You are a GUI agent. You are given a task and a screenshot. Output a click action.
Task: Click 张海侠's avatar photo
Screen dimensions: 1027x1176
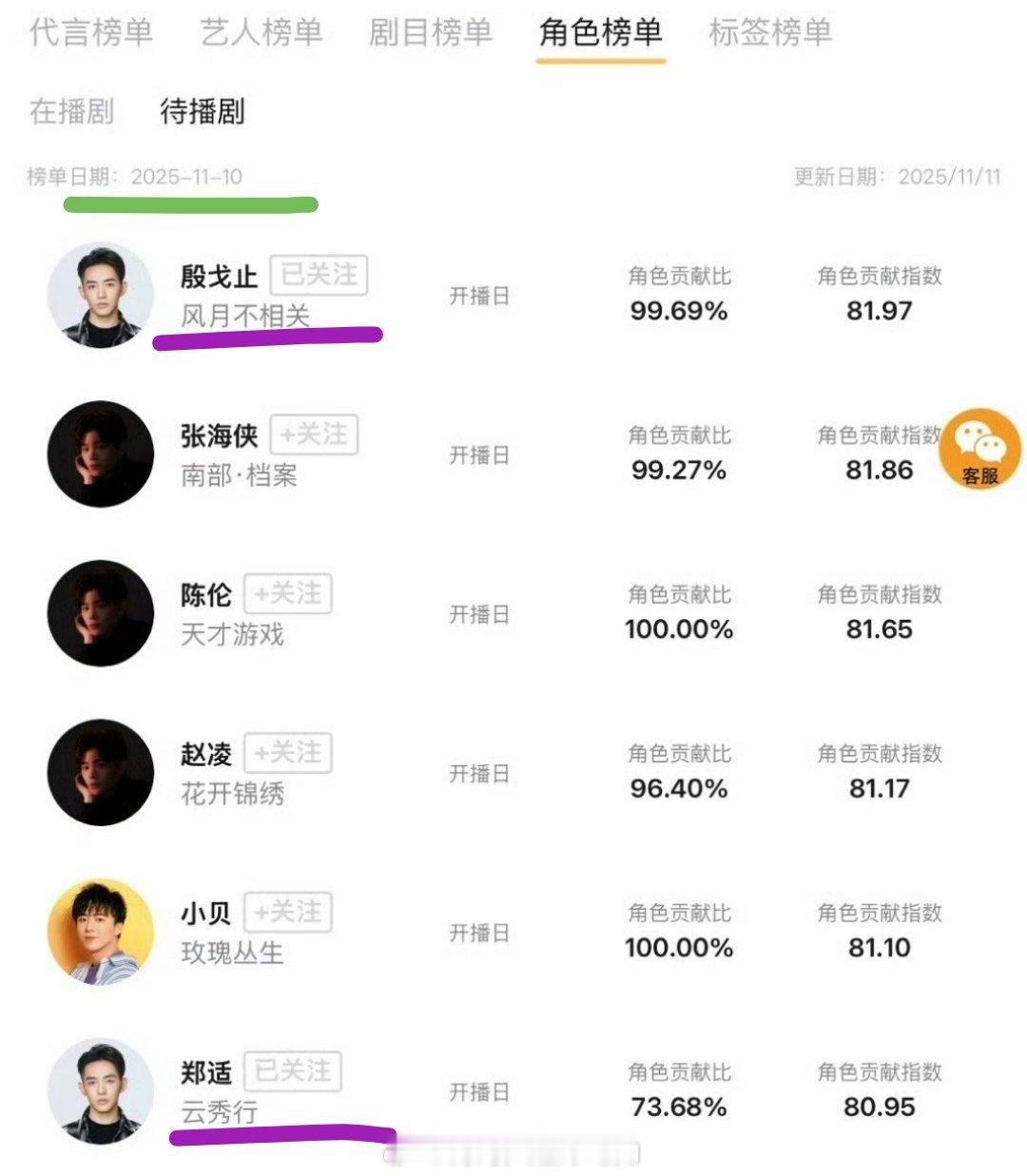[x=99, y=453]
